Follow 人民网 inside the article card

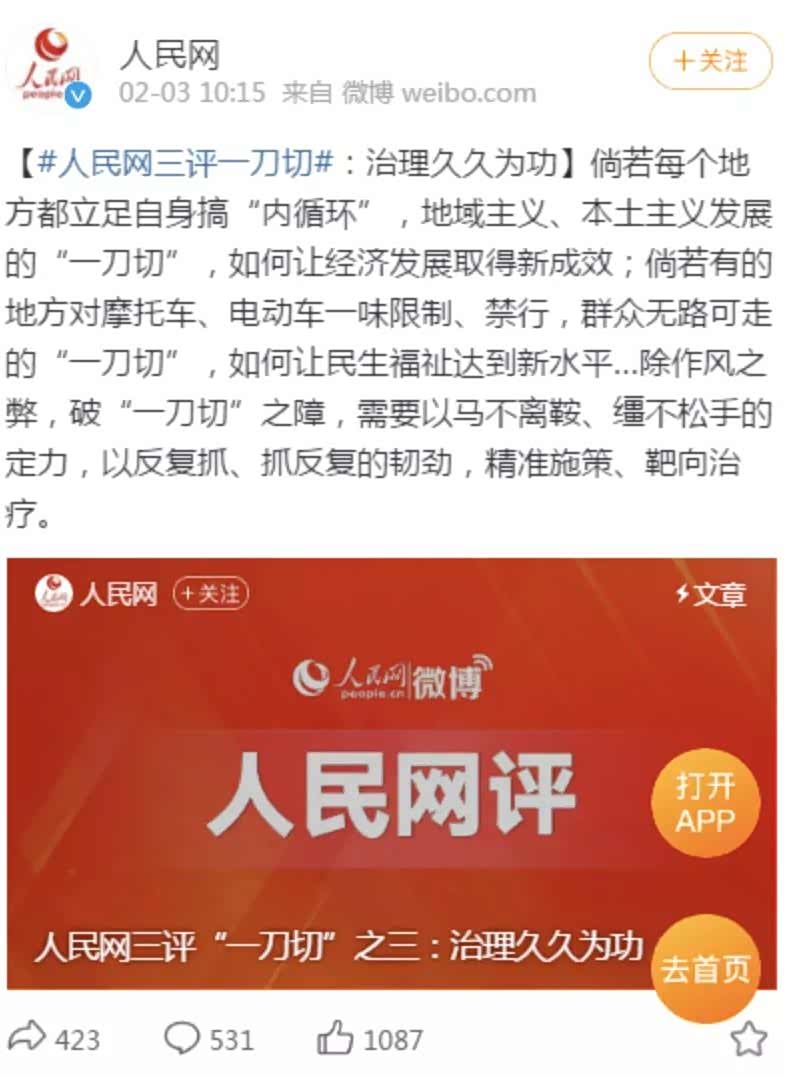pyautogui.click(x=211, y=594)
